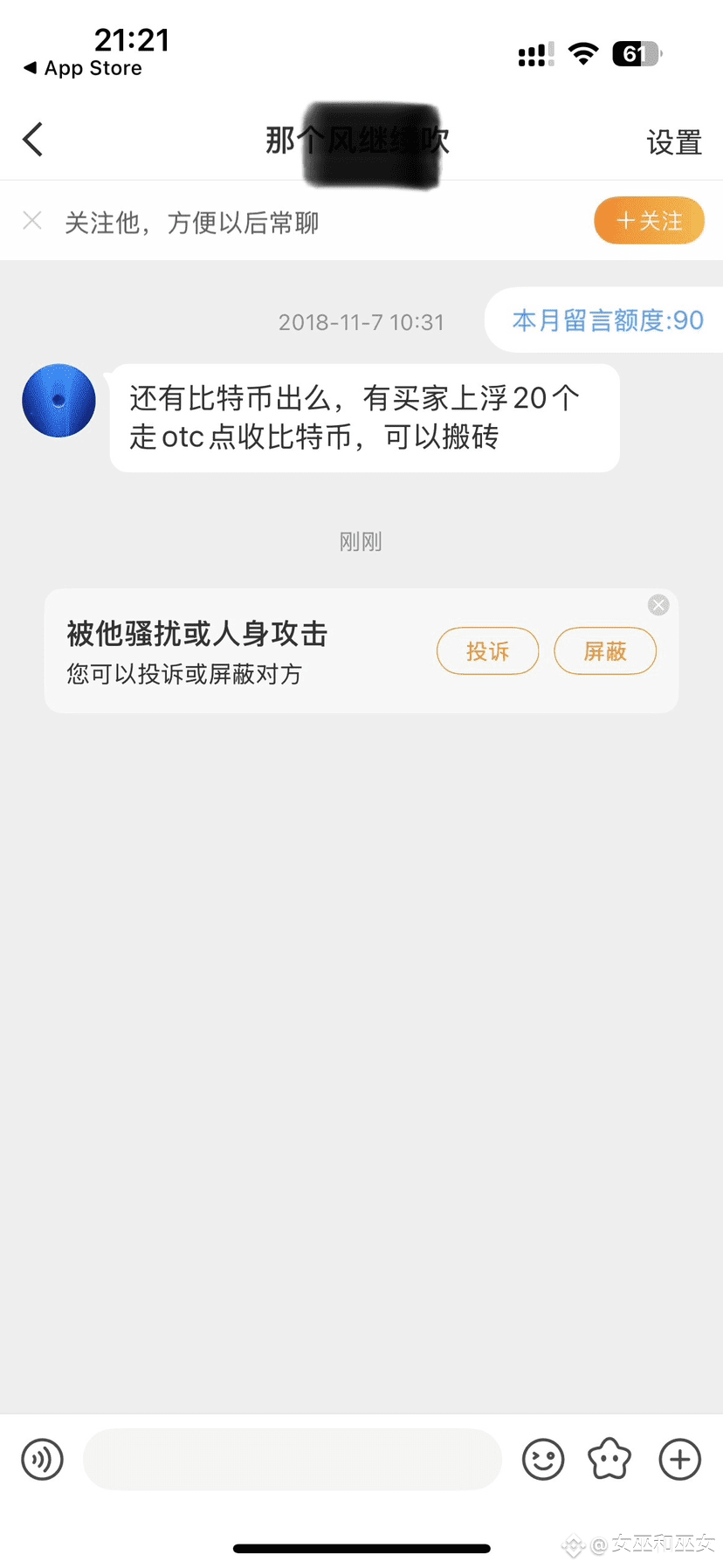
Task: Open the sender's blue avatar profile
Action: [x=59, y=401]
